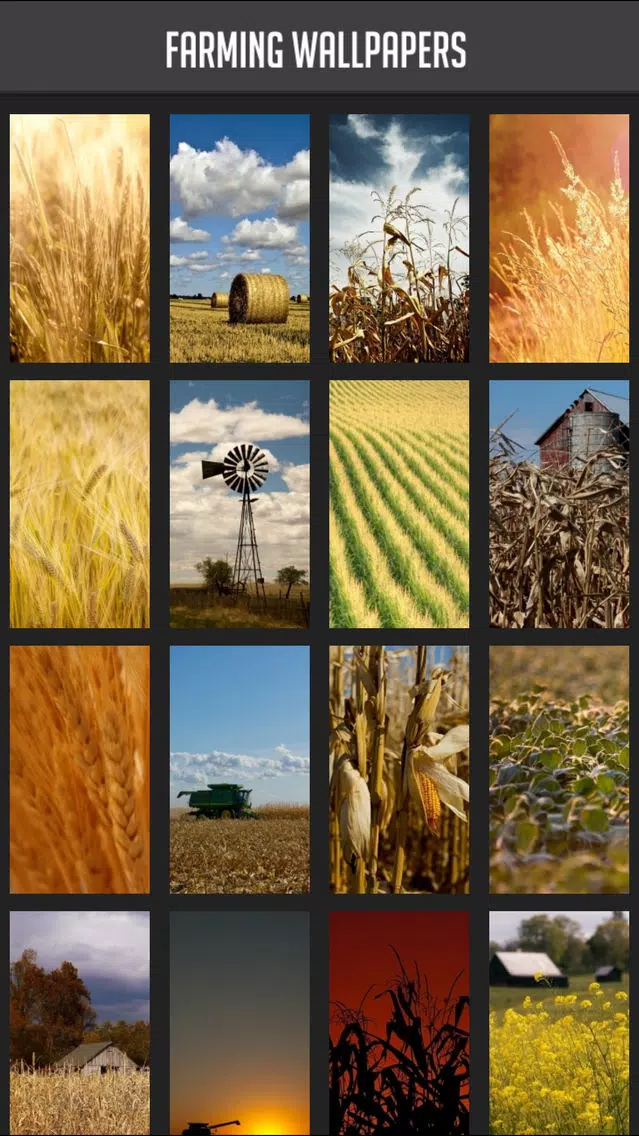The image size is (639, 1136).
Task: Select the orange-tinted wild grass wallpaper
Action: (x=559, y=238)
